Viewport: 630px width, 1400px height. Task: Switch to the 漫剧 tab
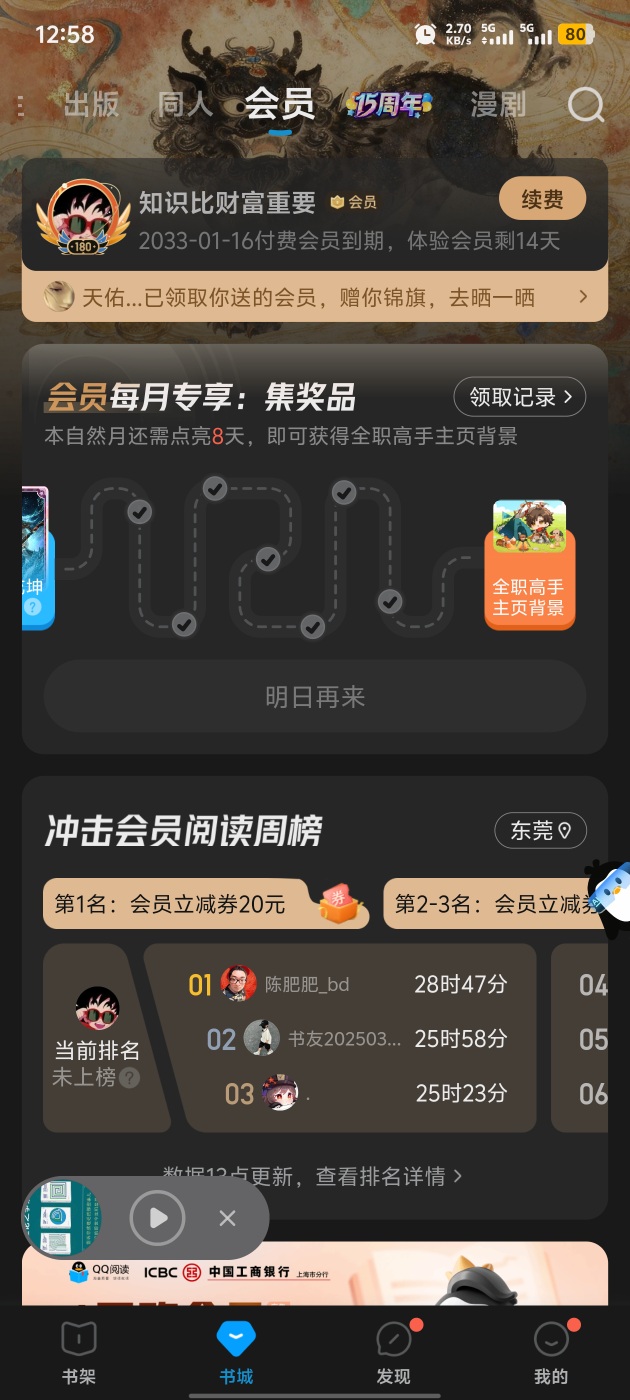pyautogui.click(x=498, y=105)
